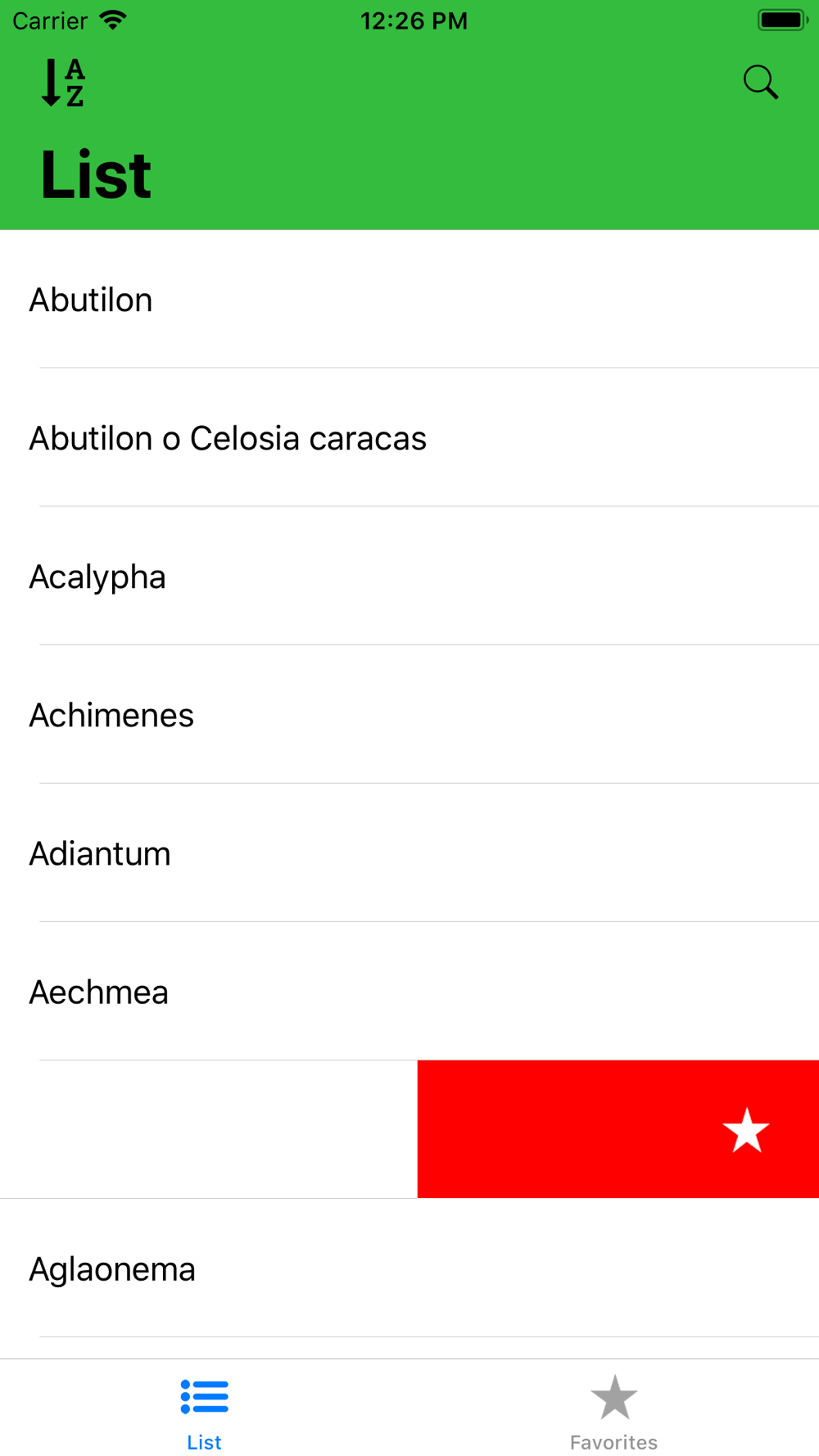
Task: Open the Acalypha entry
Action: (97, 577)
